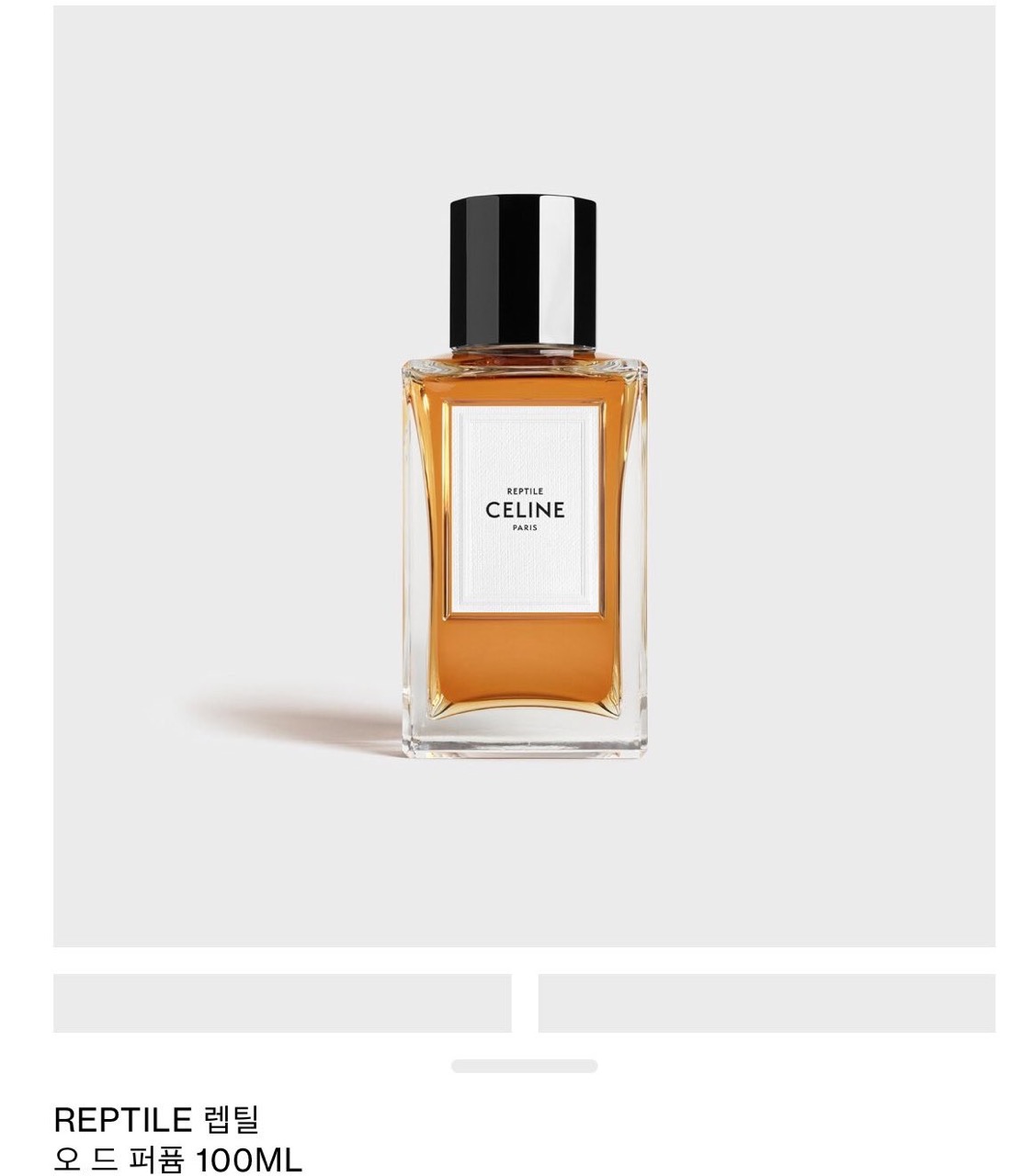Tap the product details sheet handle
The width and height of the screenshot is (1033, 1176).
point(524,1066)
